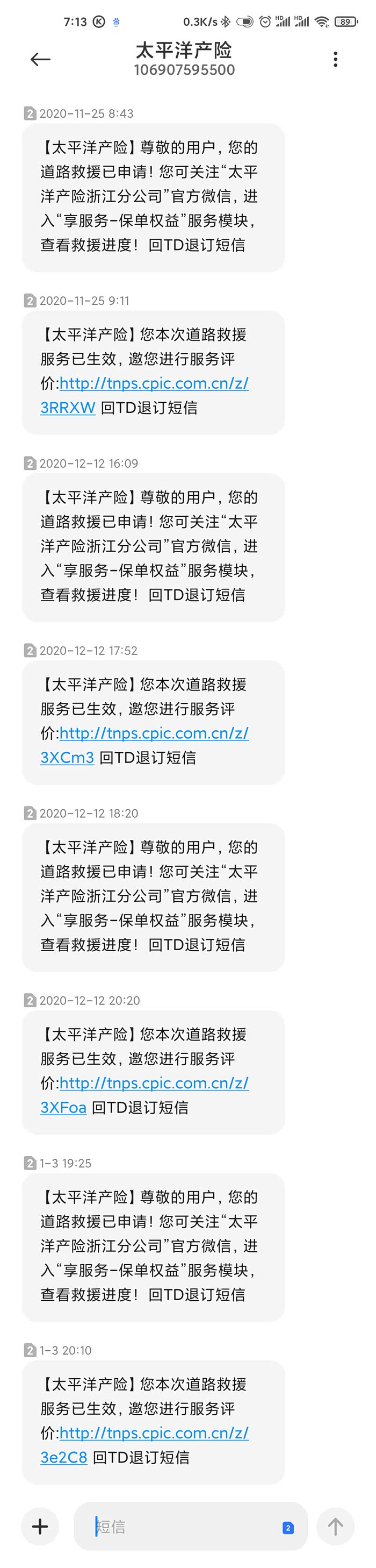Send the message with the arrow button

335,1527
